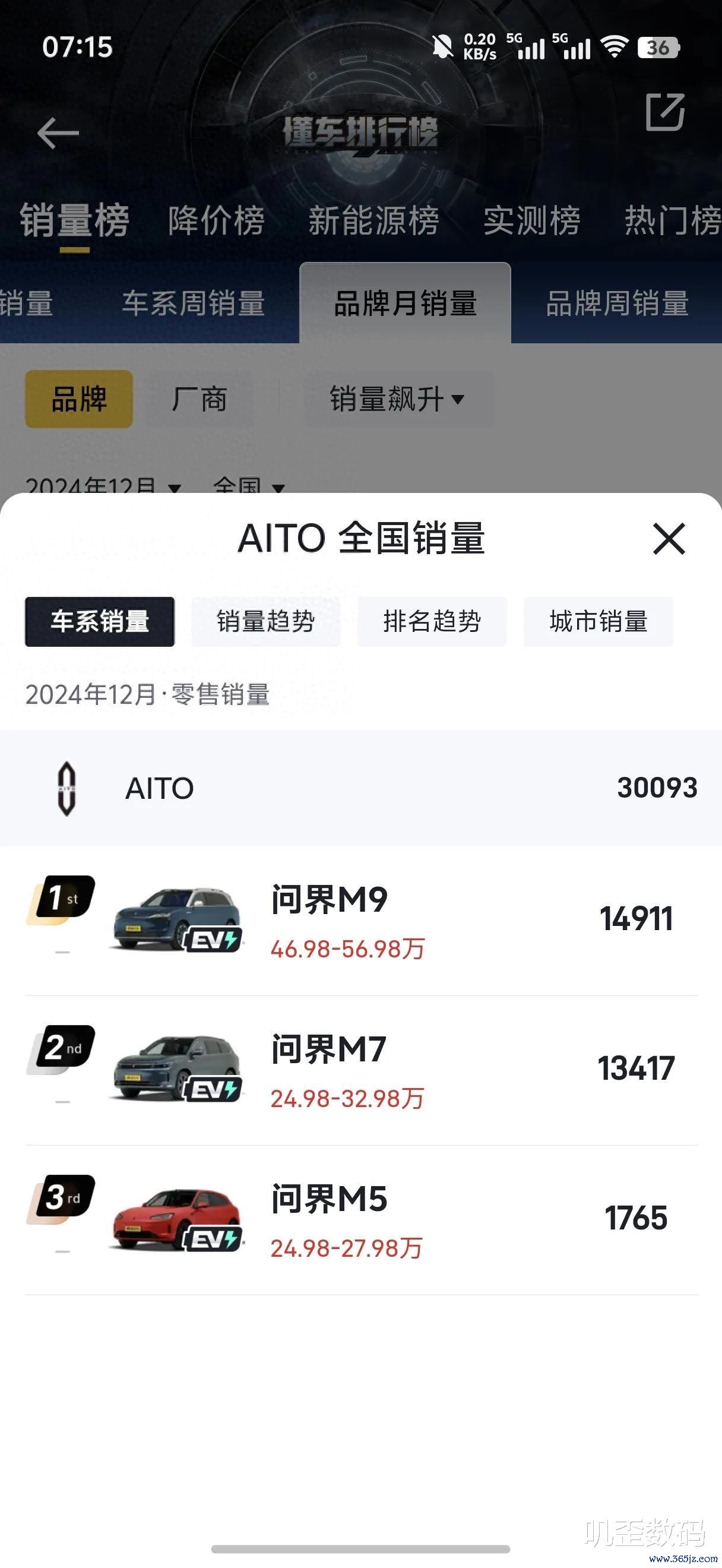Select the 厂商 filter
Viewport: 722px width, 1568px height.
point(199,399)
